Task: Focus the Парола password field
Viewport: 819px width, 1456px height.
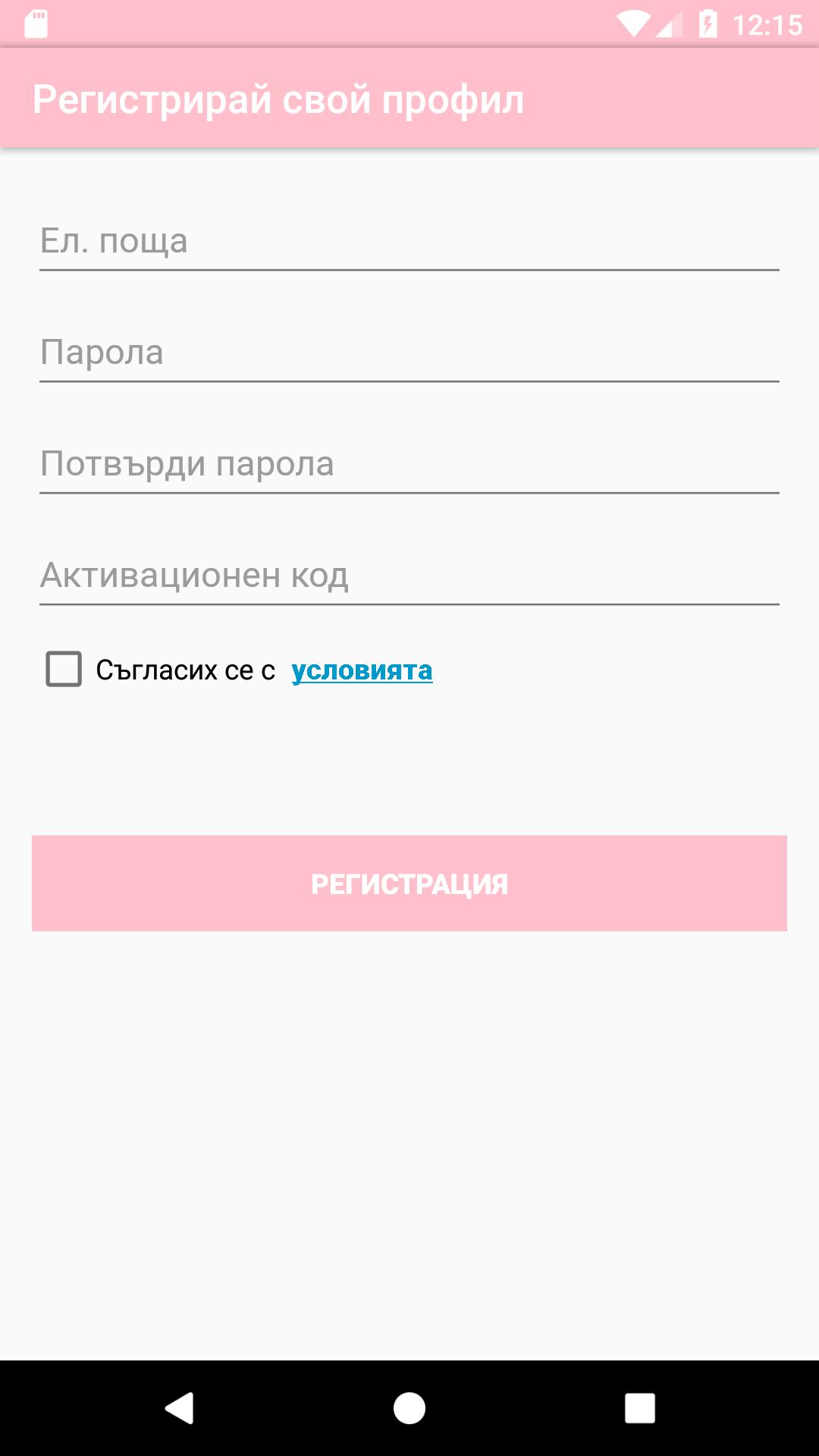Action: pyautogui.click(x=409, y=353)
